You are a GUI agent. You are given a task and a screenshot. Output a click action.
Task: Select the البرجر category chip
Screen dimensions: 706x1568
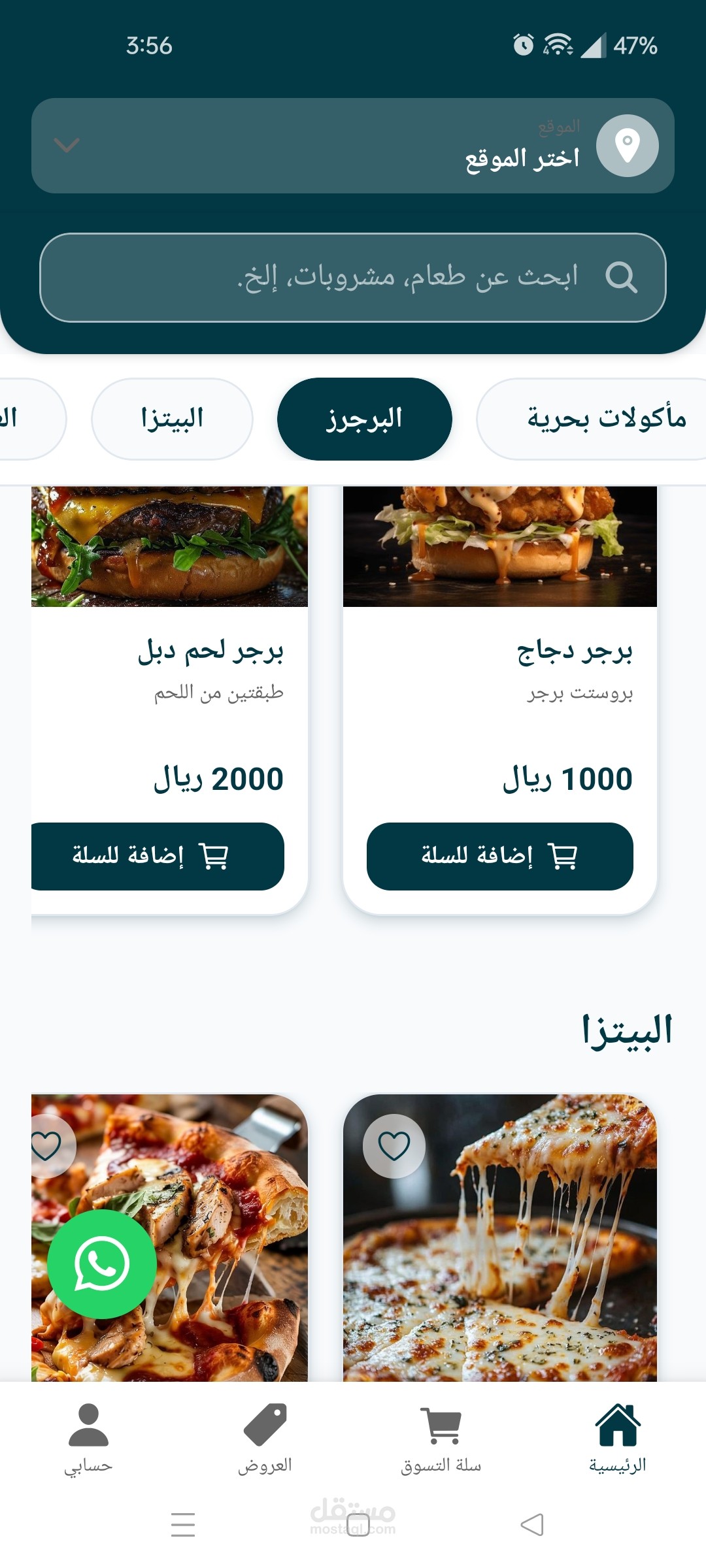tap(365, 419)
